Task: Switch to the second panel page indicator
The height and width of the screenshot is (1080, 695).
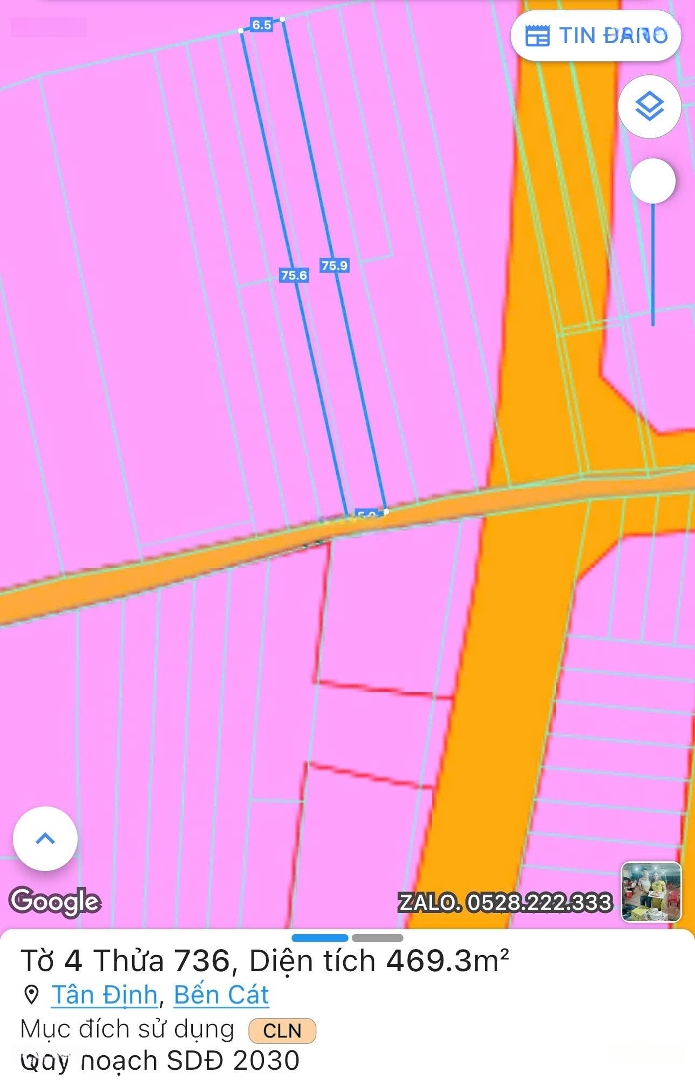Action: 377,938
